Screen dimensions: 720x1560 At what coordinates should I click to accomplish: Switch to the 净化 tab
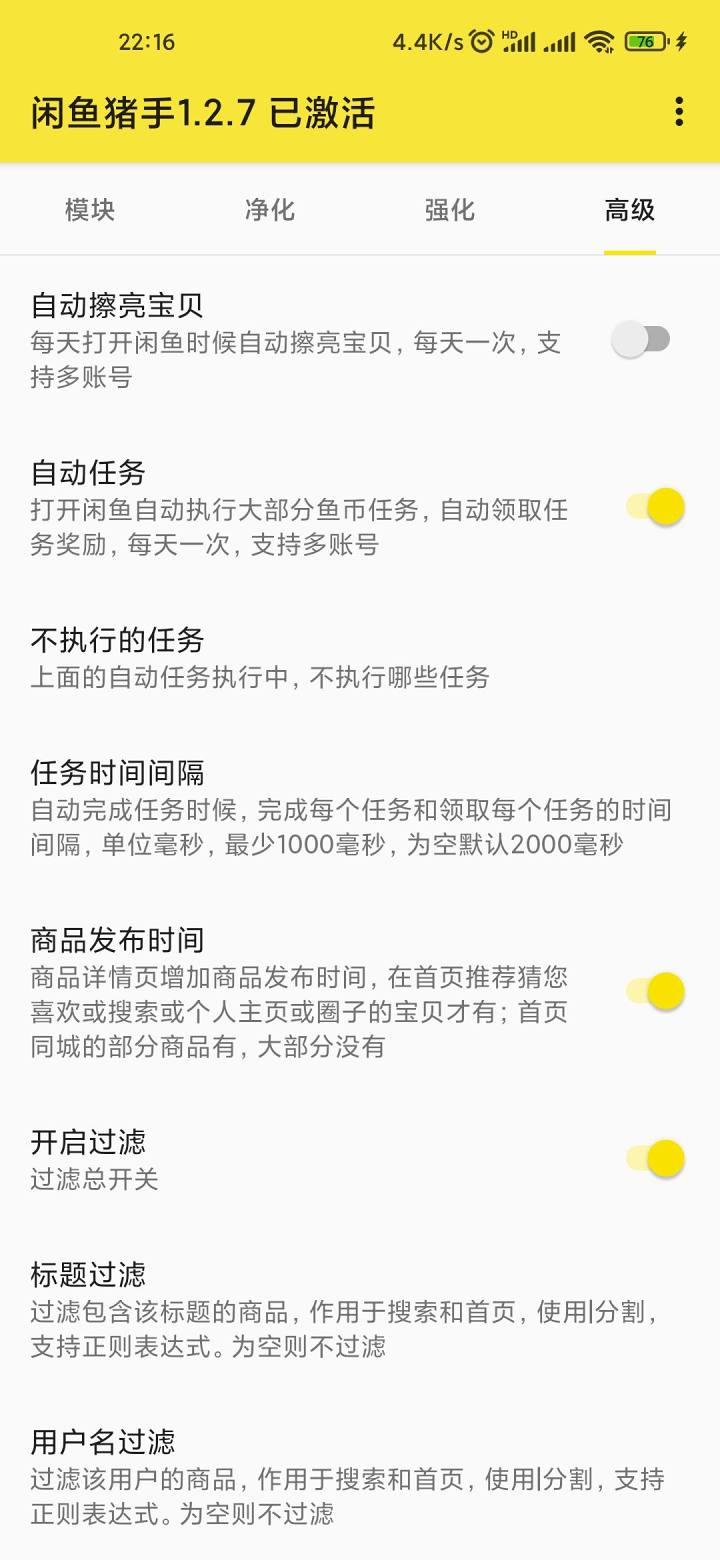(x=270, y=210)
